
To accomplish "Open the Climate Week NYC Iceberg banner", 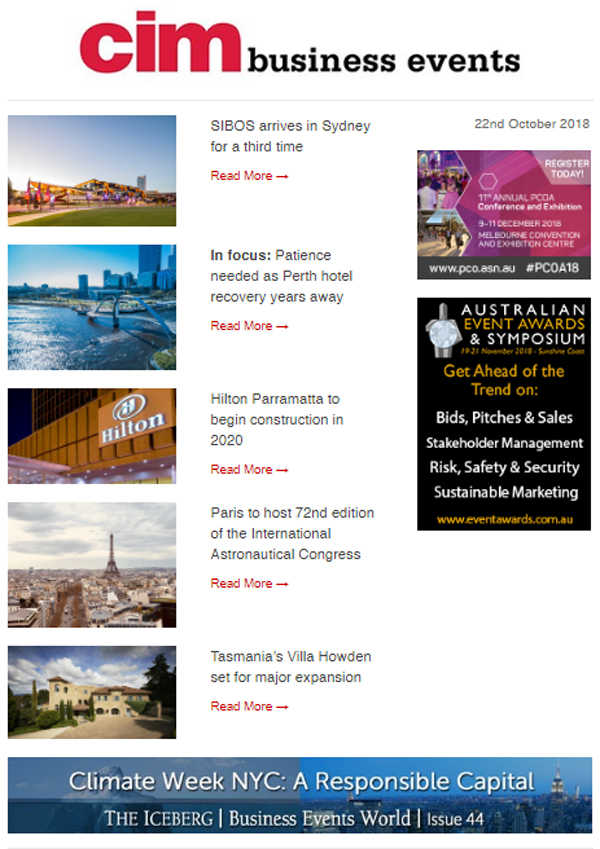I will [300, 795].
